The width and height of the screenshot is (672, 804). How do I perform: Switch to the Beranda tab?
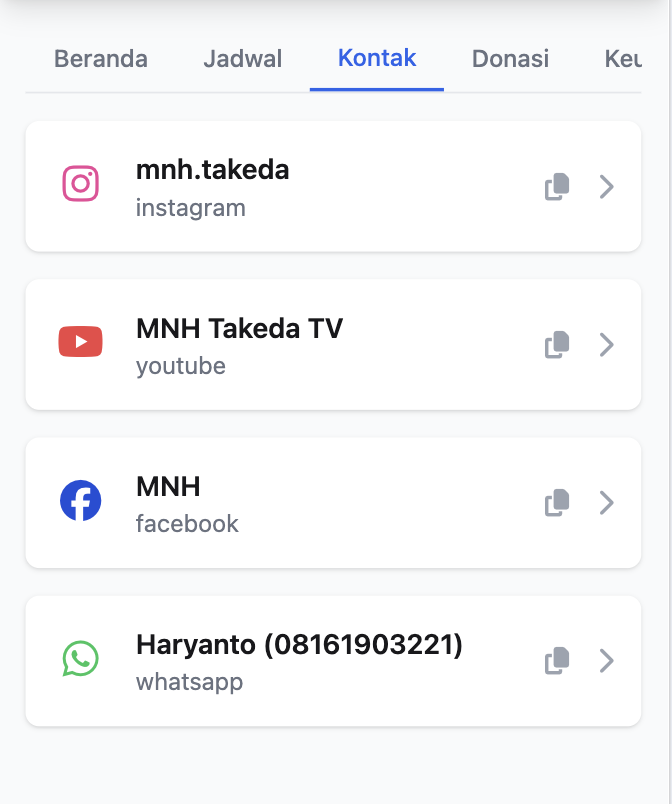click(x=101, y=59)
